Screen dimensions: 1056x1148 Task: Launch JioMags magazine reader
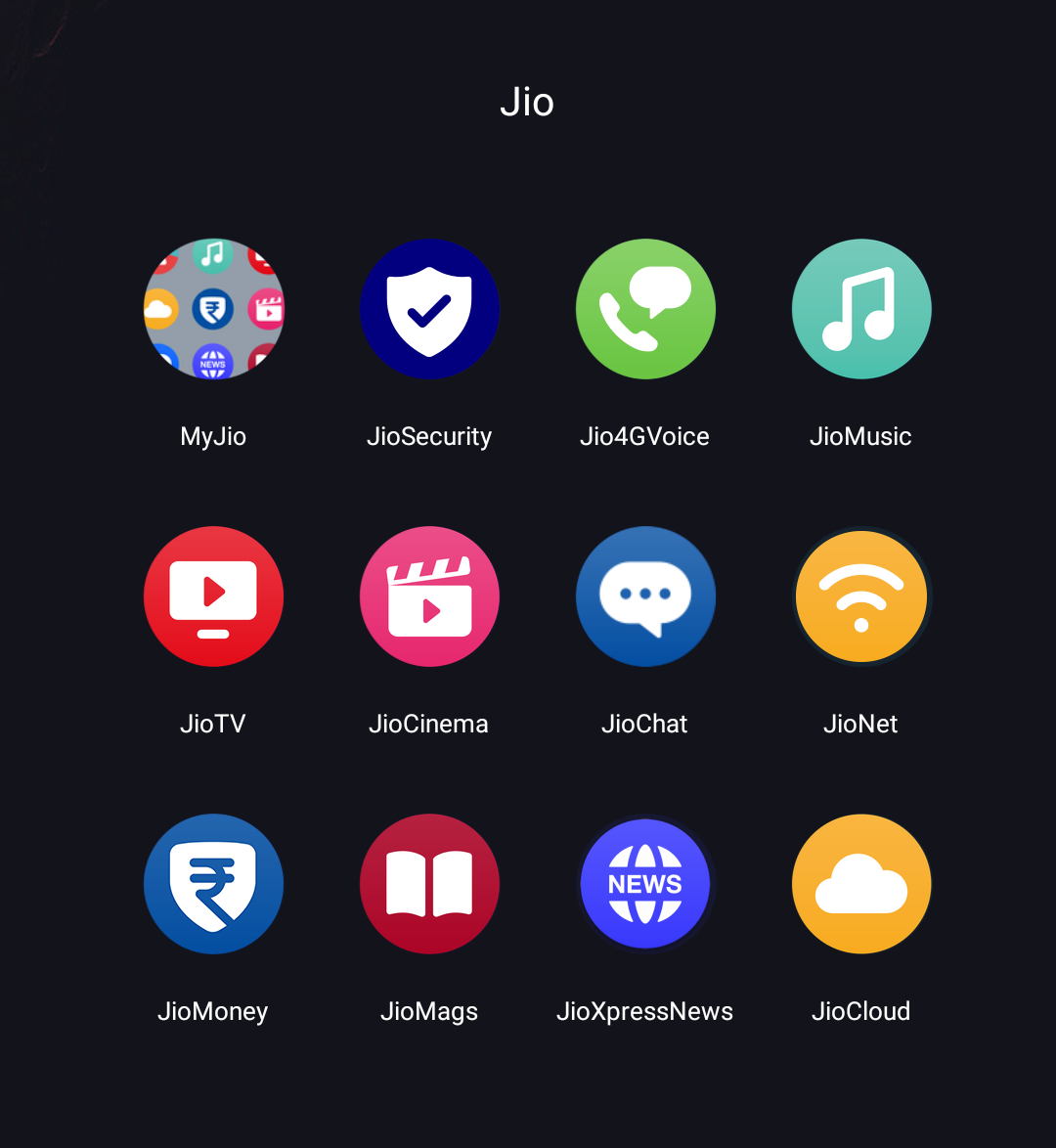click(x=429, y=883)
